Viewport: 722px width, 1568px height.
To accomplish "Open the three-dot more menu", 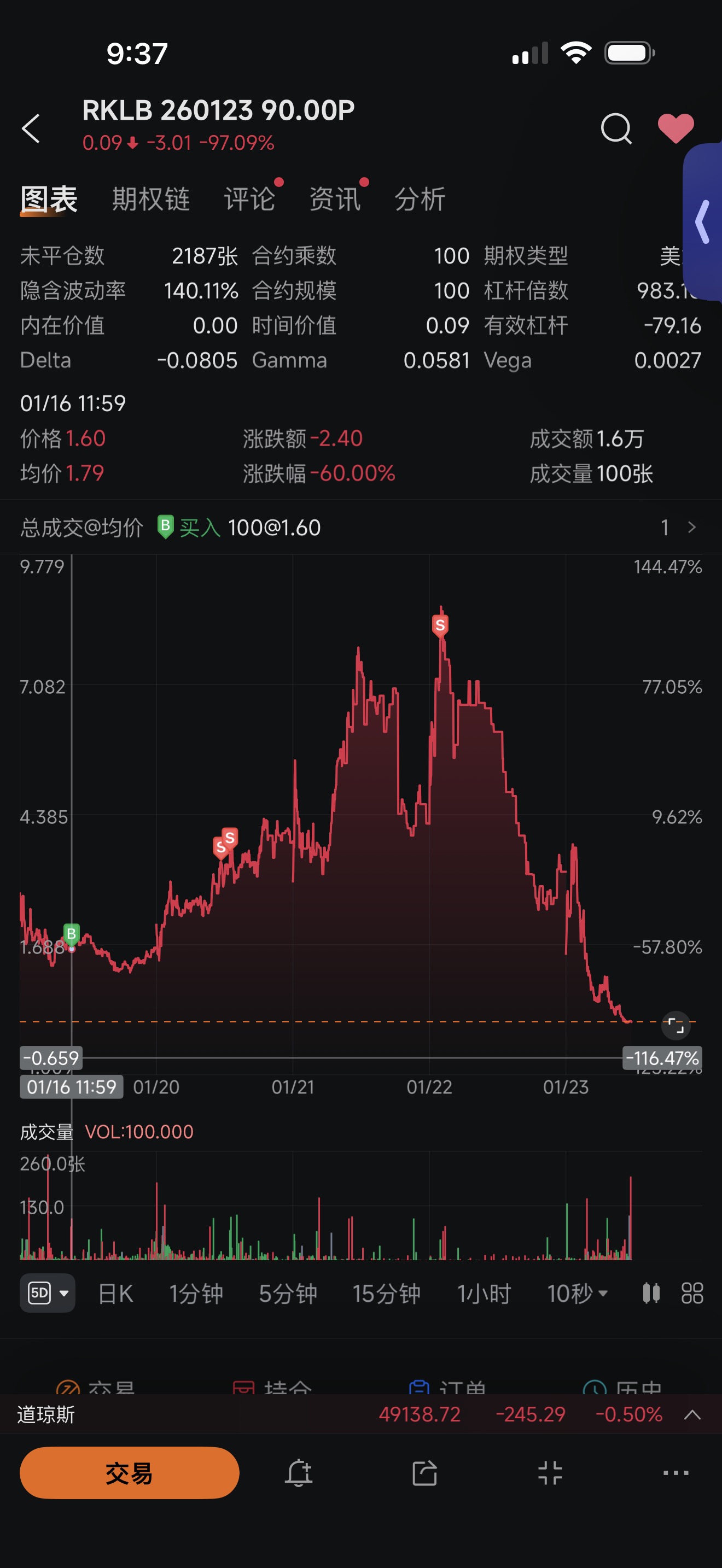I will [676, 1473].
